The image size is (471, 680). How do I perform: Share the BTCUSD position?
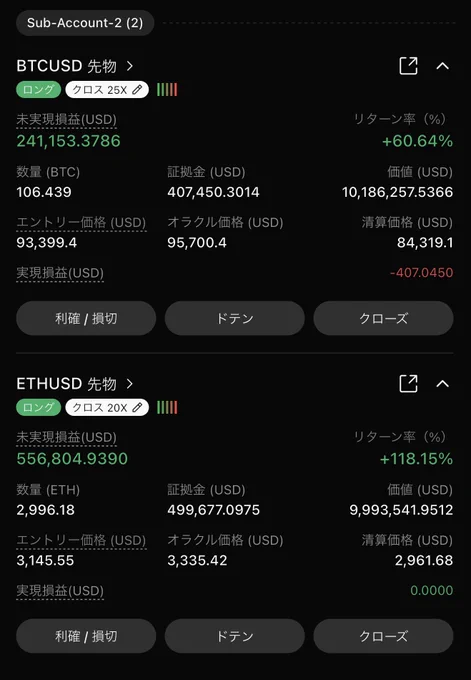point(408,66)
